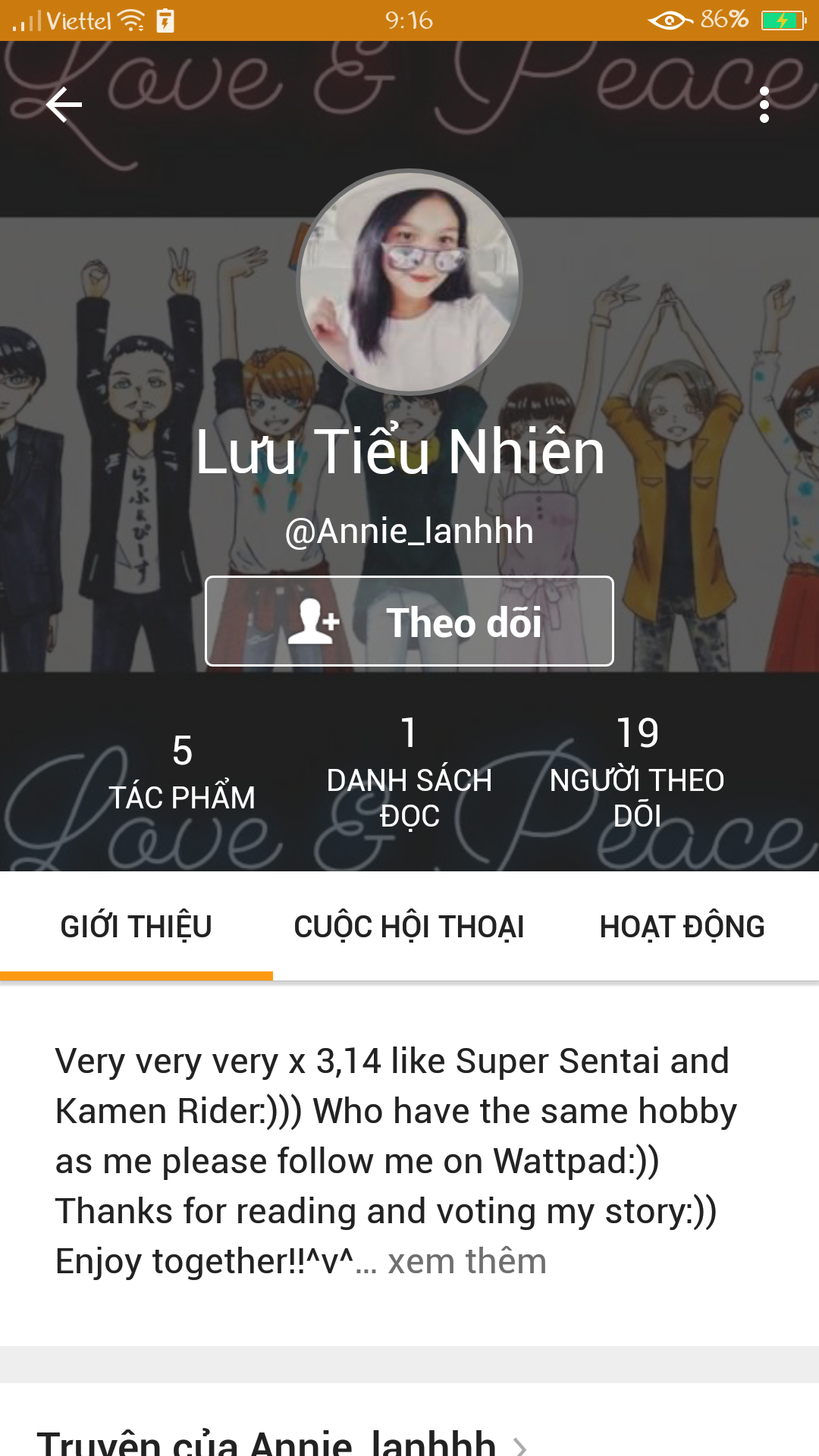Switch to the Cuộc hội thoại tab
819x1456 pixels.
pyautogui.click(x=409, y=927)
